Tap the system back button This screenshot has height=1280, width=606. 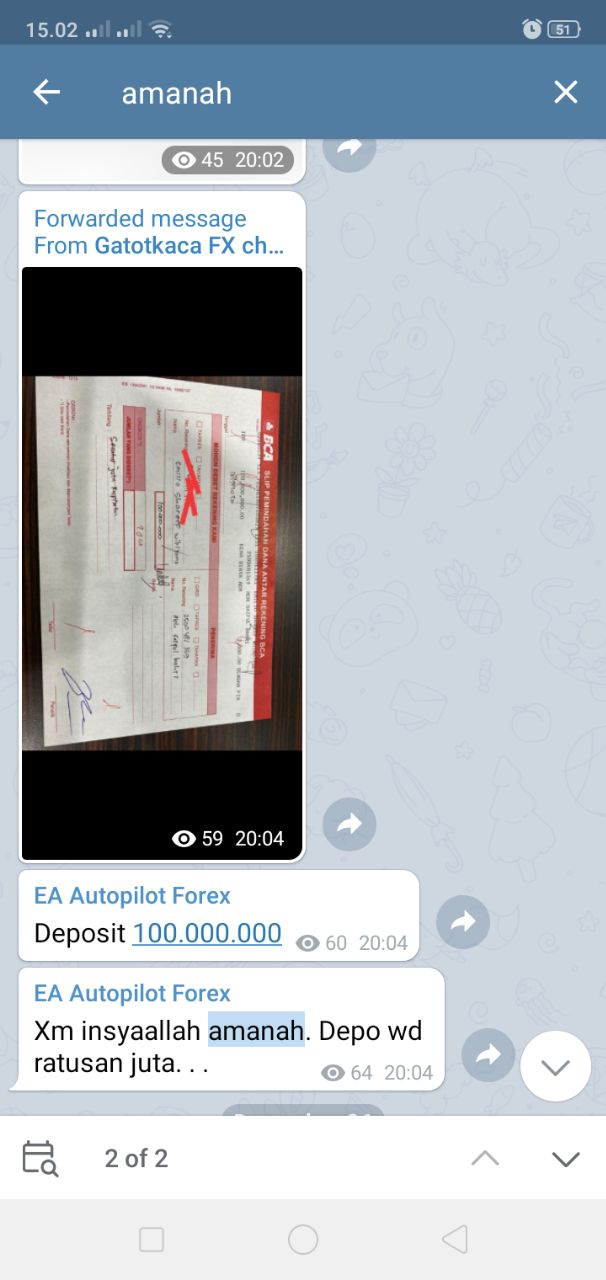[x=454, y=1240]
